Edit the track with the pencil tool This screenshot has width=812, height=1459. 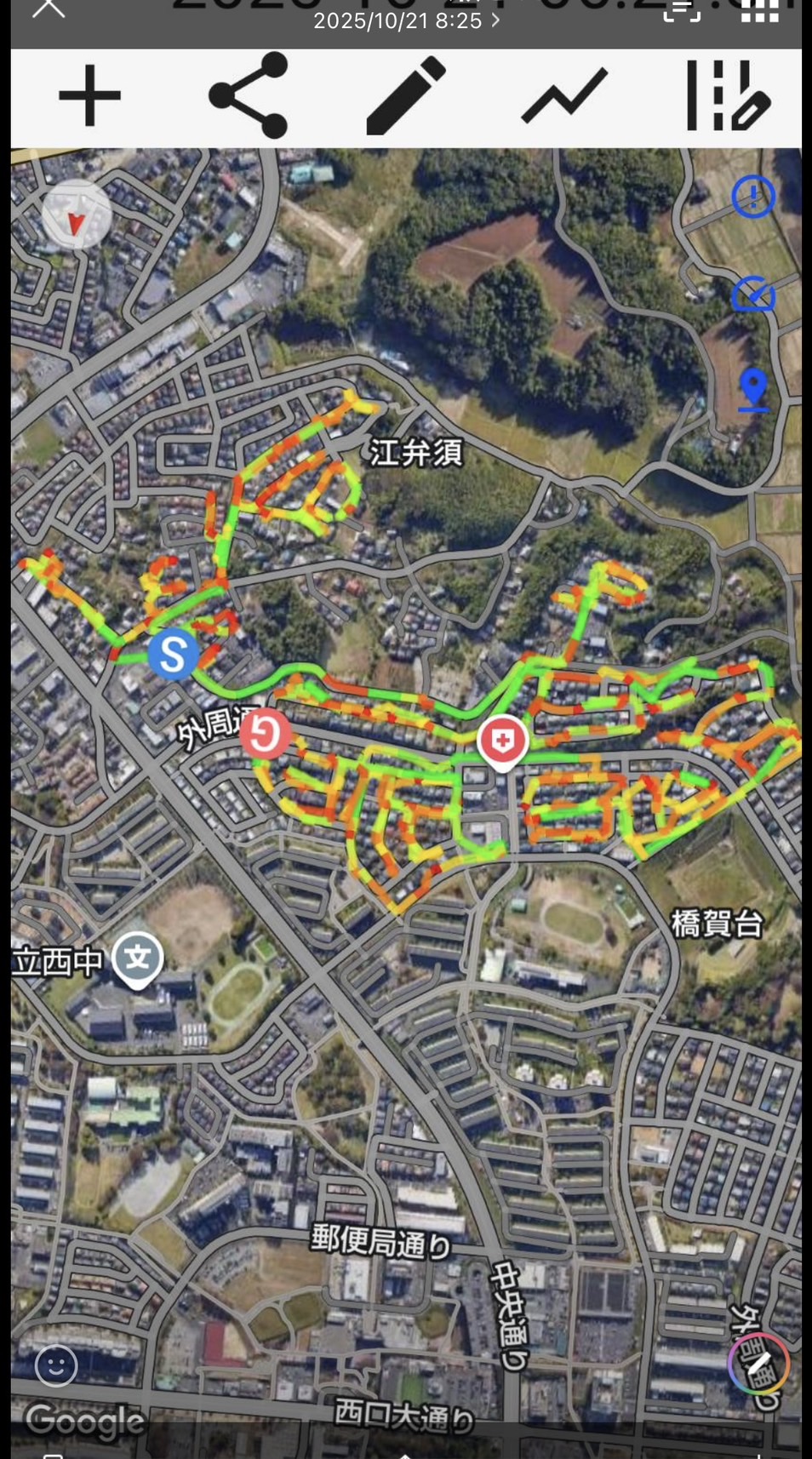tap(406, 95)
